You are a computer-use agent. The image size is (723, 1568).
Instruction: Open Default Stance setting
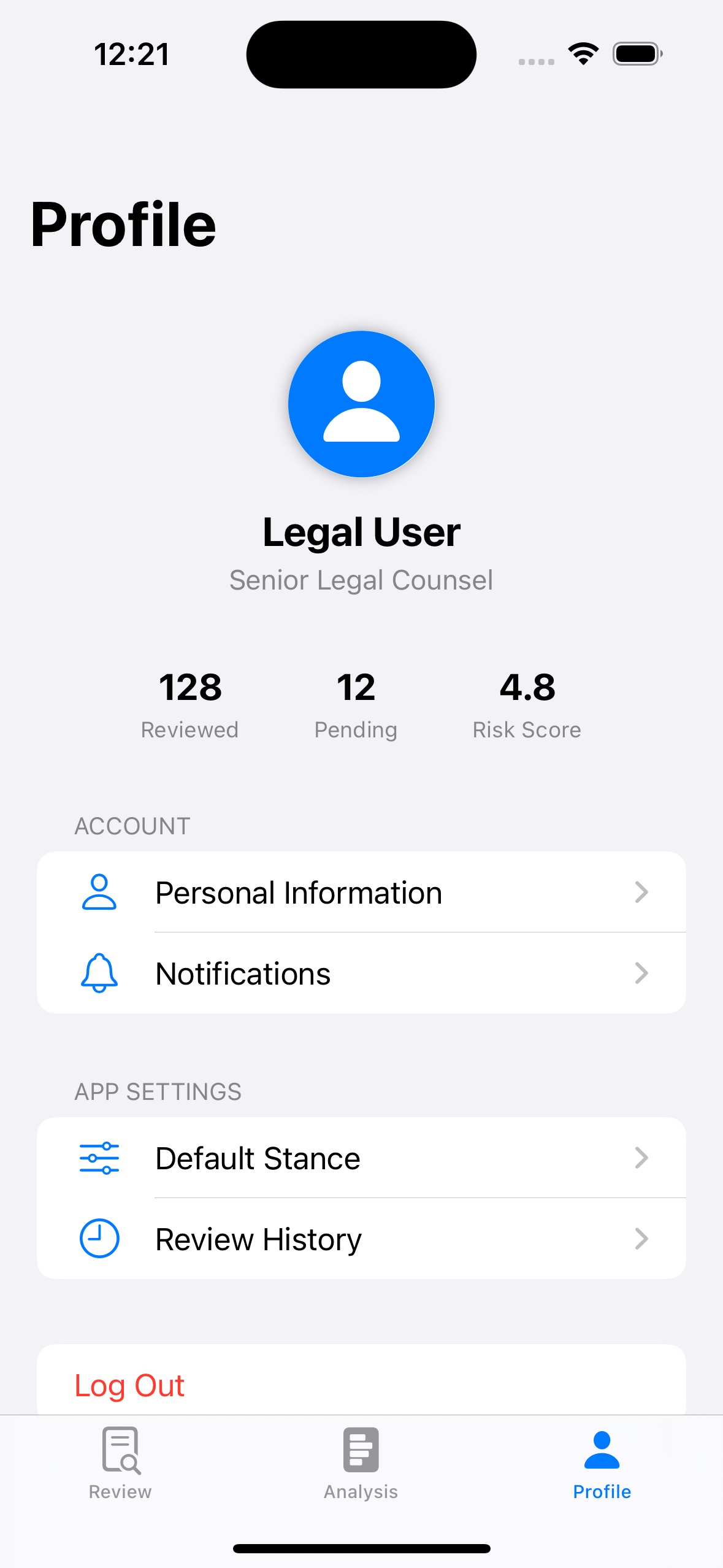tap(361, 1158)
